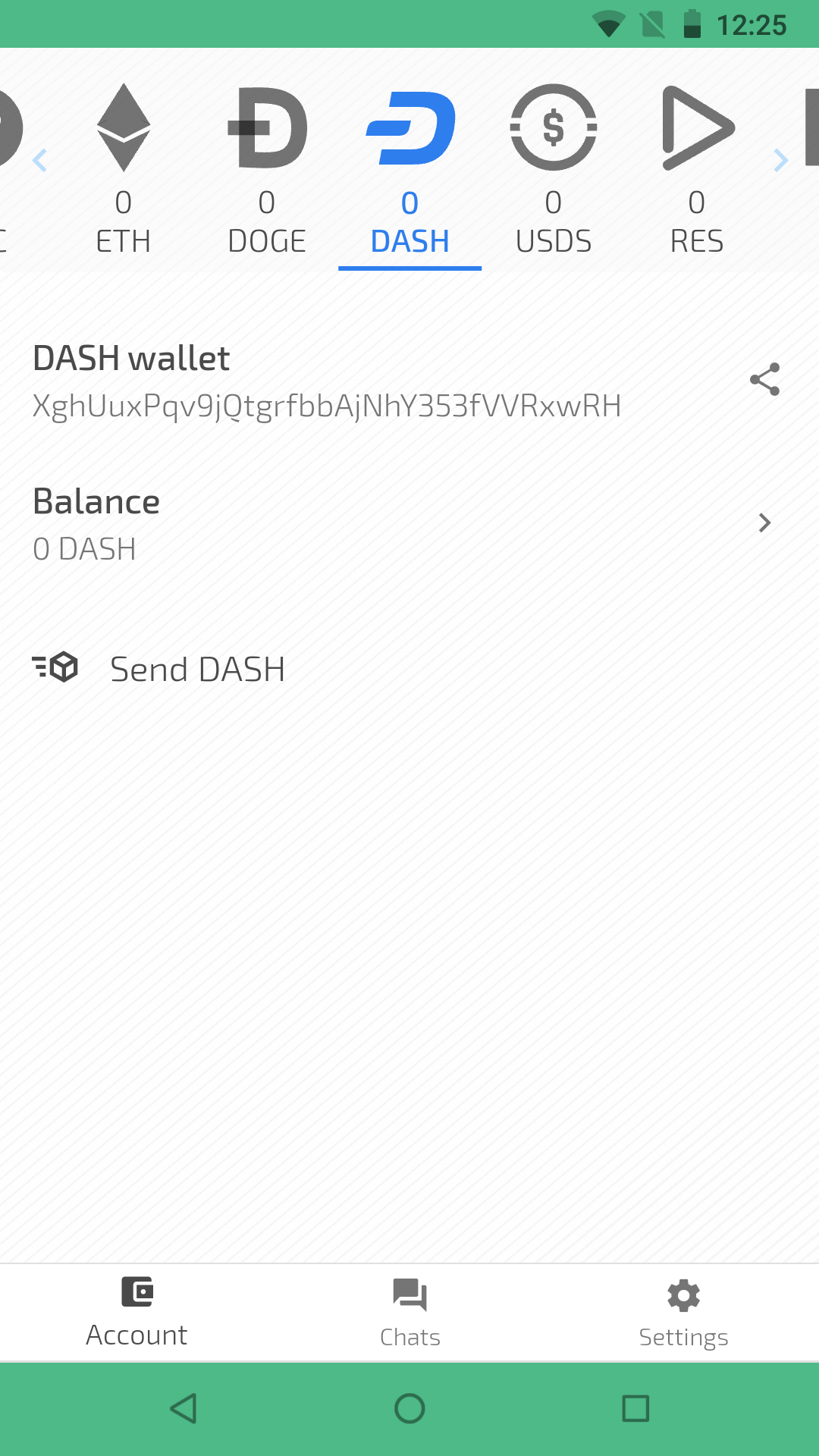Open the Account tab
The image size is (819, 1456).
[136, 1313]
